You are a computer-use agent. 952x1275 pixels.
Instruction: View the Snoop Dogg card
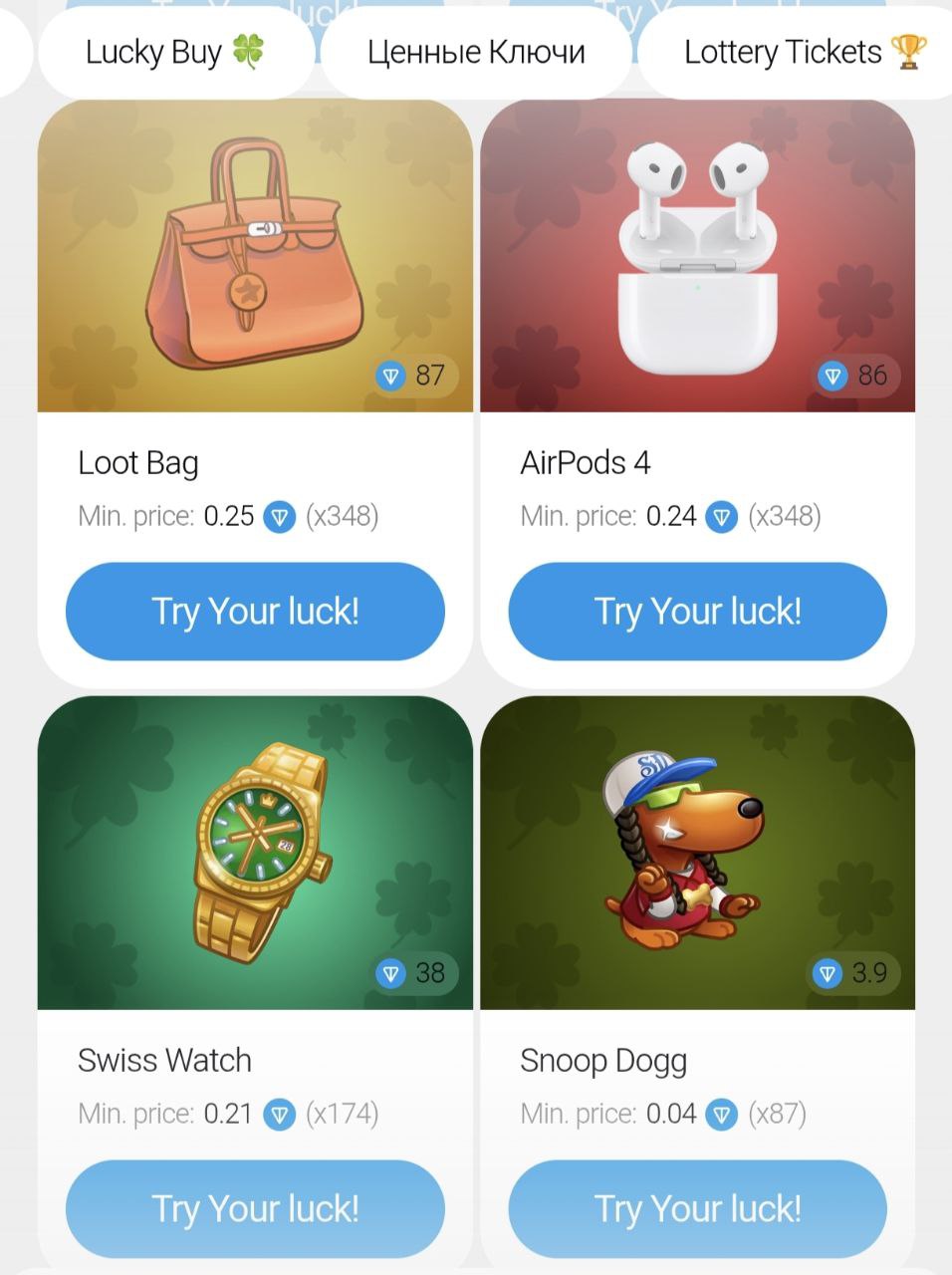tap(697, 853)
